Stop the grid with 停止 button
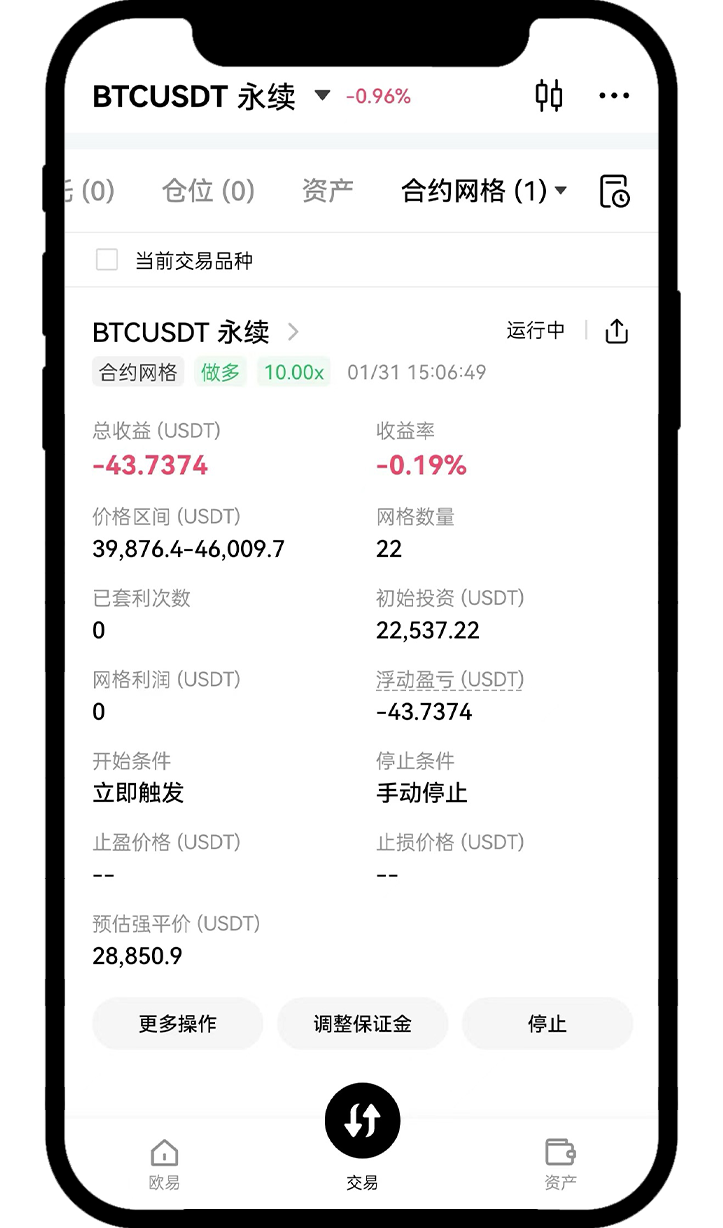Viewport: 723px width, 1228px height. click(x=547, y=1024)
